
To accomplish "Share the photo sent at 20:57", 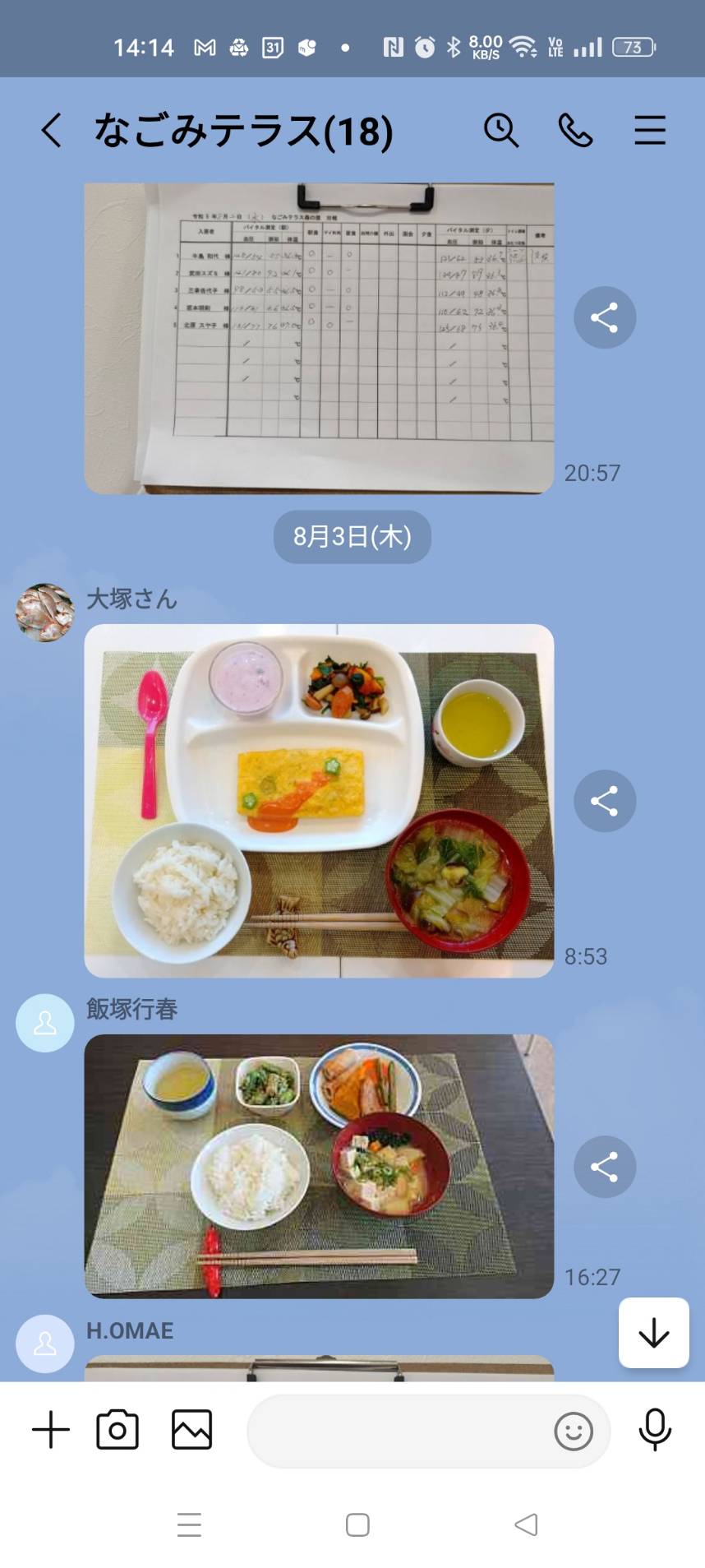I will [x=604, y=317].
